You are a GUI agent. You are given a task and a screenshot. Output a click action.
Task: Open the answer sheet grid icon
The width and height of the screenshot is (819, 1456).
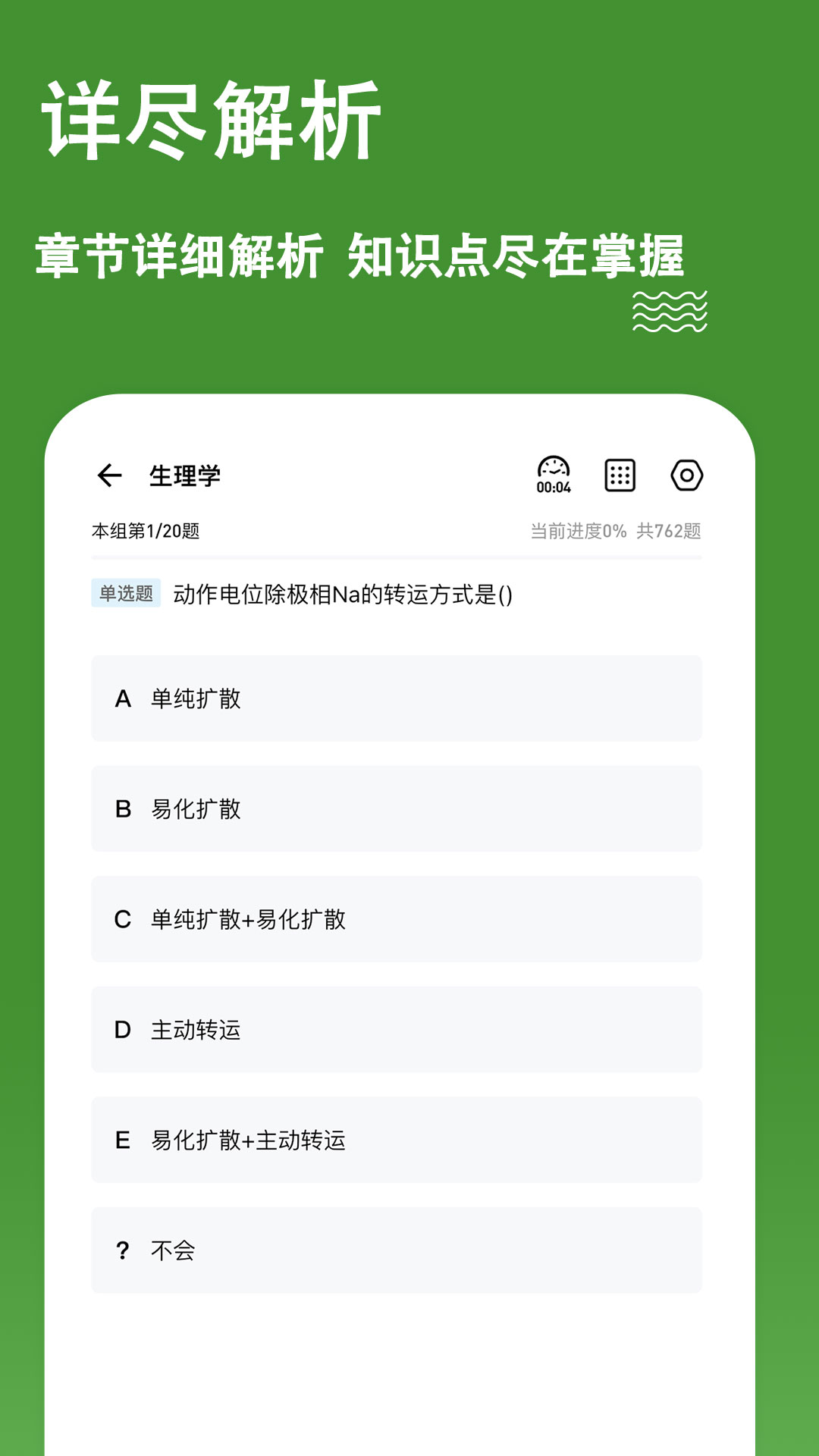[619, 474]
